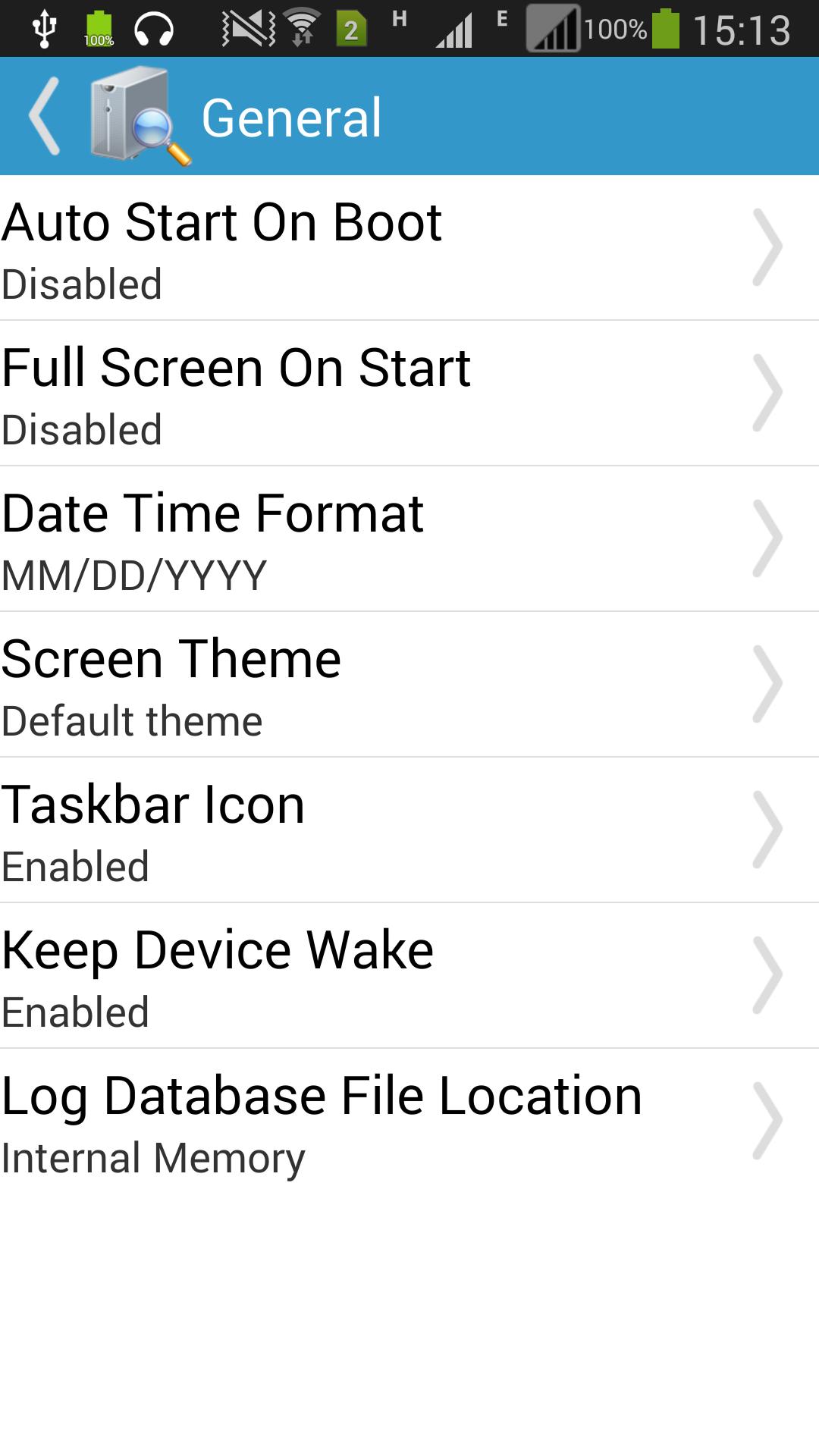Tap the headphones icon in the status bar
Image resolution: width=819 pixels, height=1456 pixels.
coord(152,29)
